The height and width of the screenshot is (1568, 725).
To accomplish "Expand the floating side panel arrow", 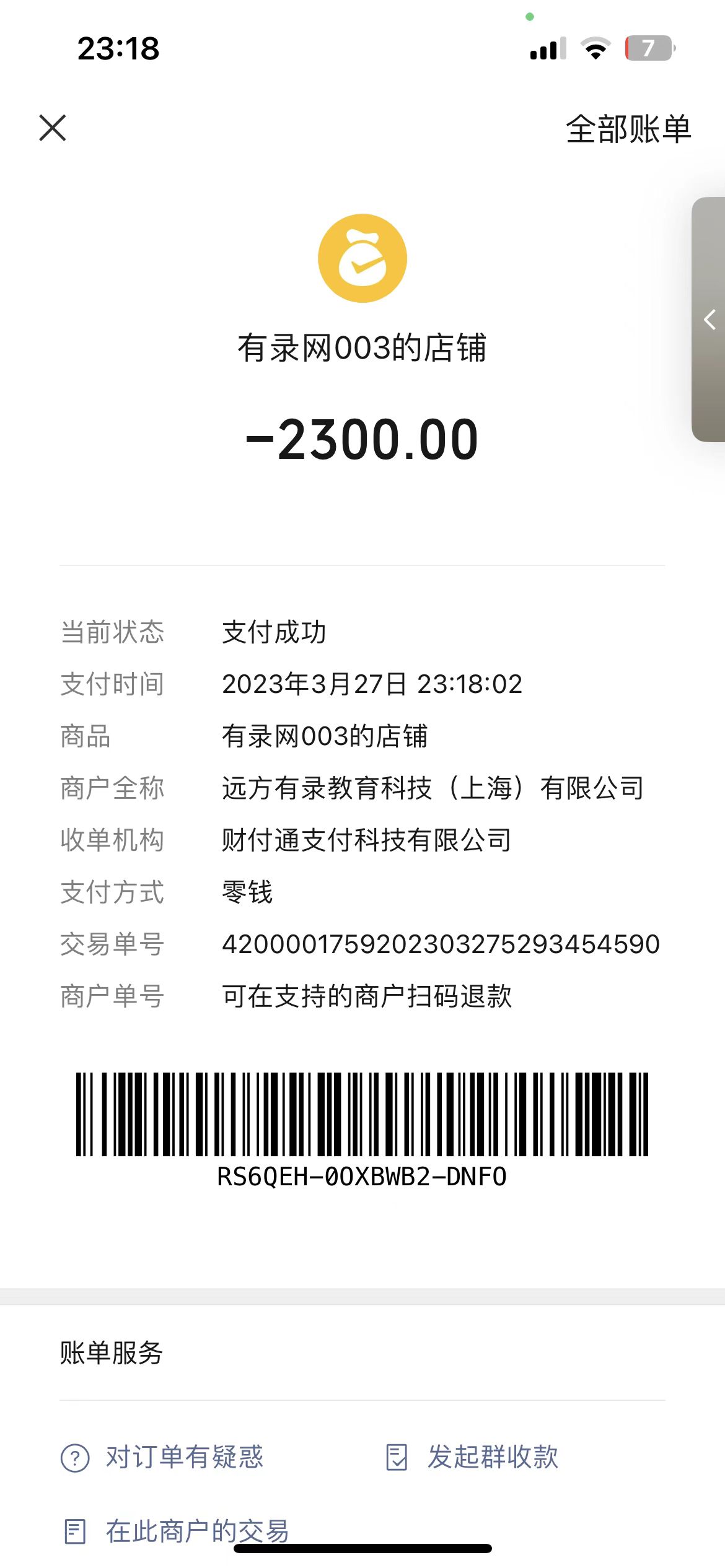I will (710, 320).
